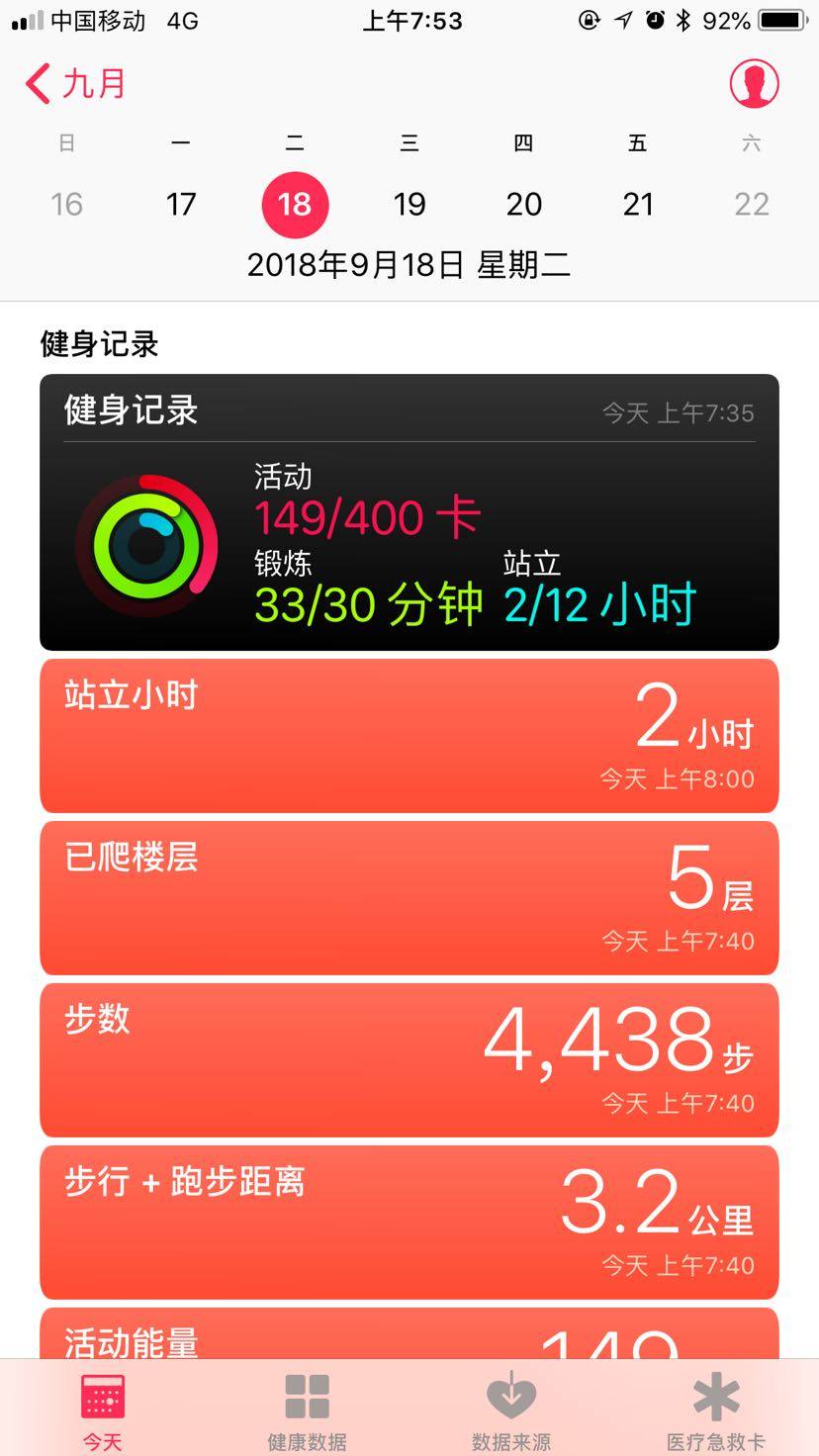The height and width of the screenshot is (1456, 819).
Task: Open the 步数 step count card
Action: (x=409, y=1060)
